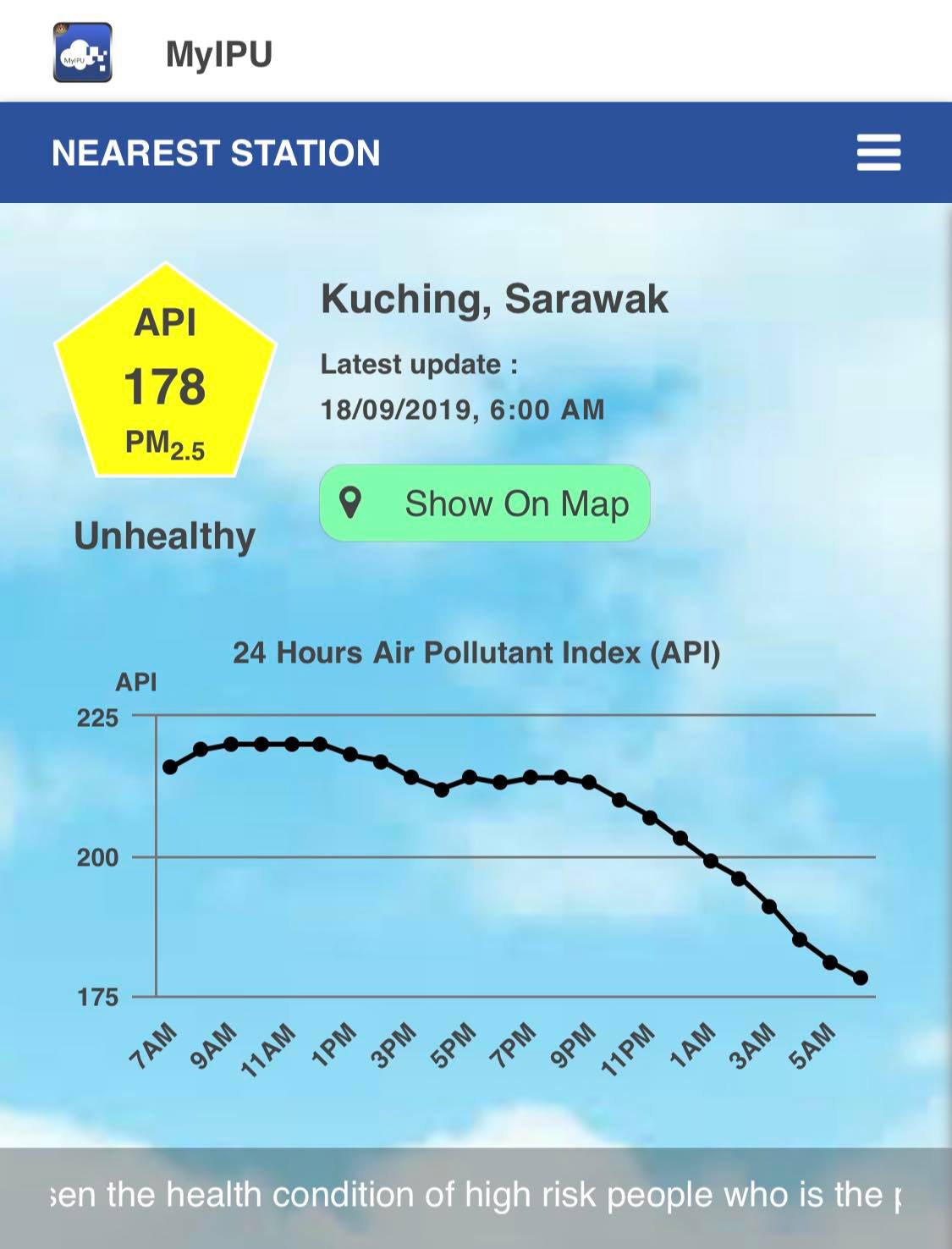This screenshot has width=952, height=1249.
Task: Open the hamburger menu
Action: (878, 152)
